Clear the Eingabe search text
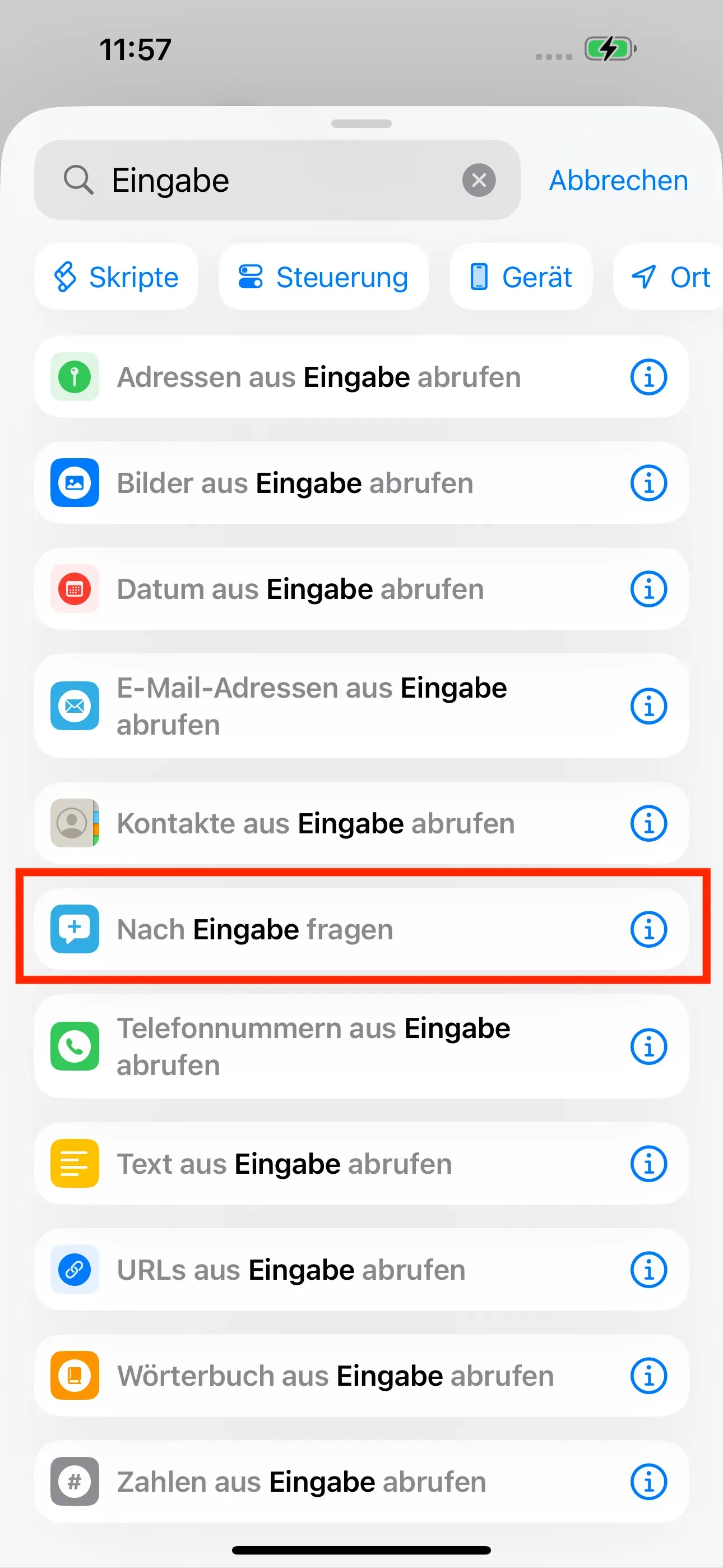 coord(478,179)
